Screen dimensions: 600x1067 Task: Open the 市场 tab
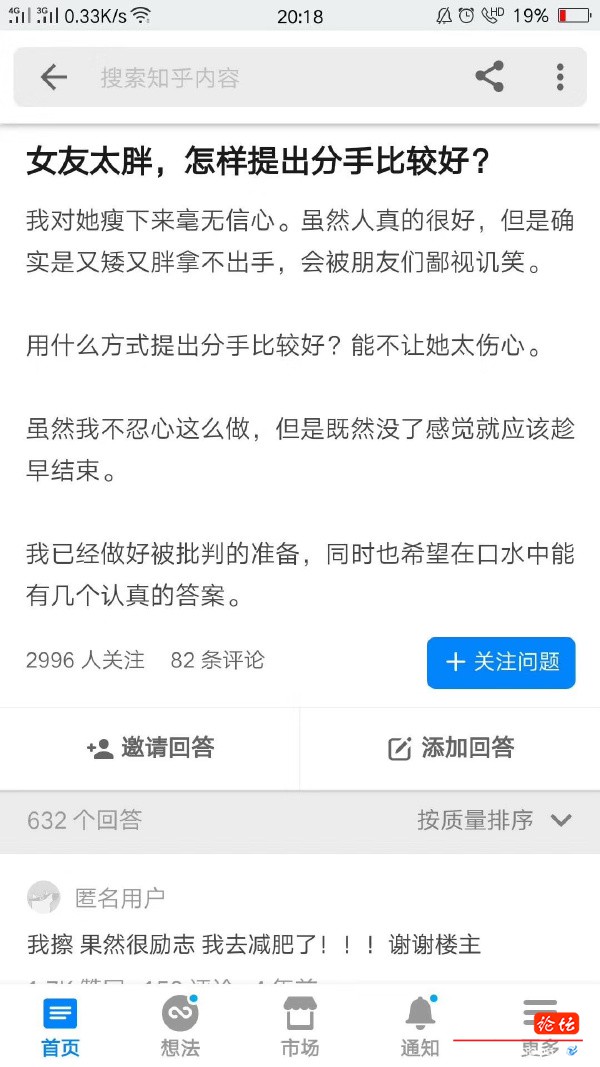click(300, 1026)
